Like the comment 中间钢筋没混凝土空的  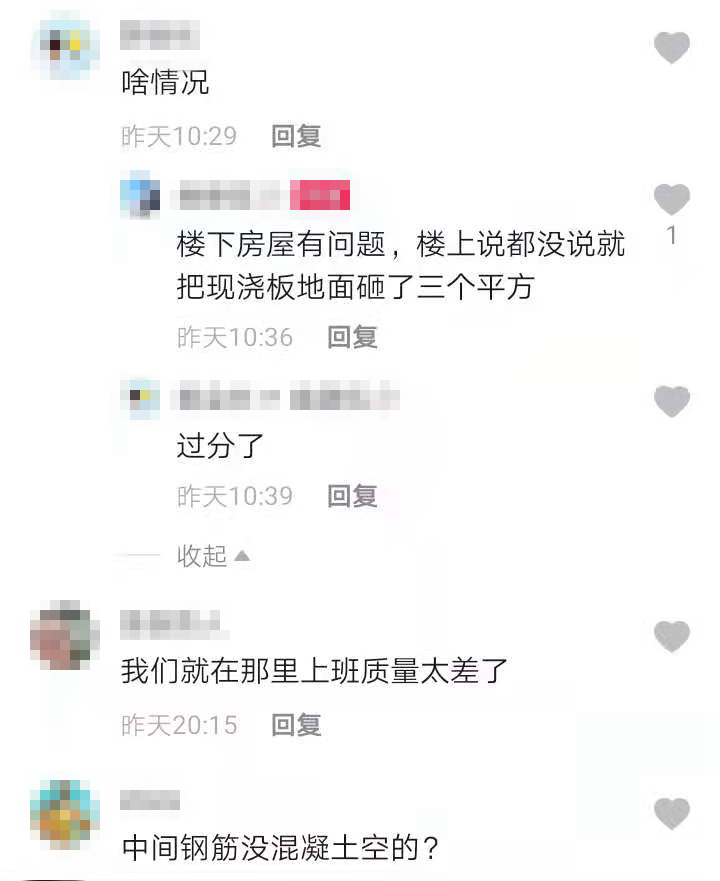pos(671,813)
